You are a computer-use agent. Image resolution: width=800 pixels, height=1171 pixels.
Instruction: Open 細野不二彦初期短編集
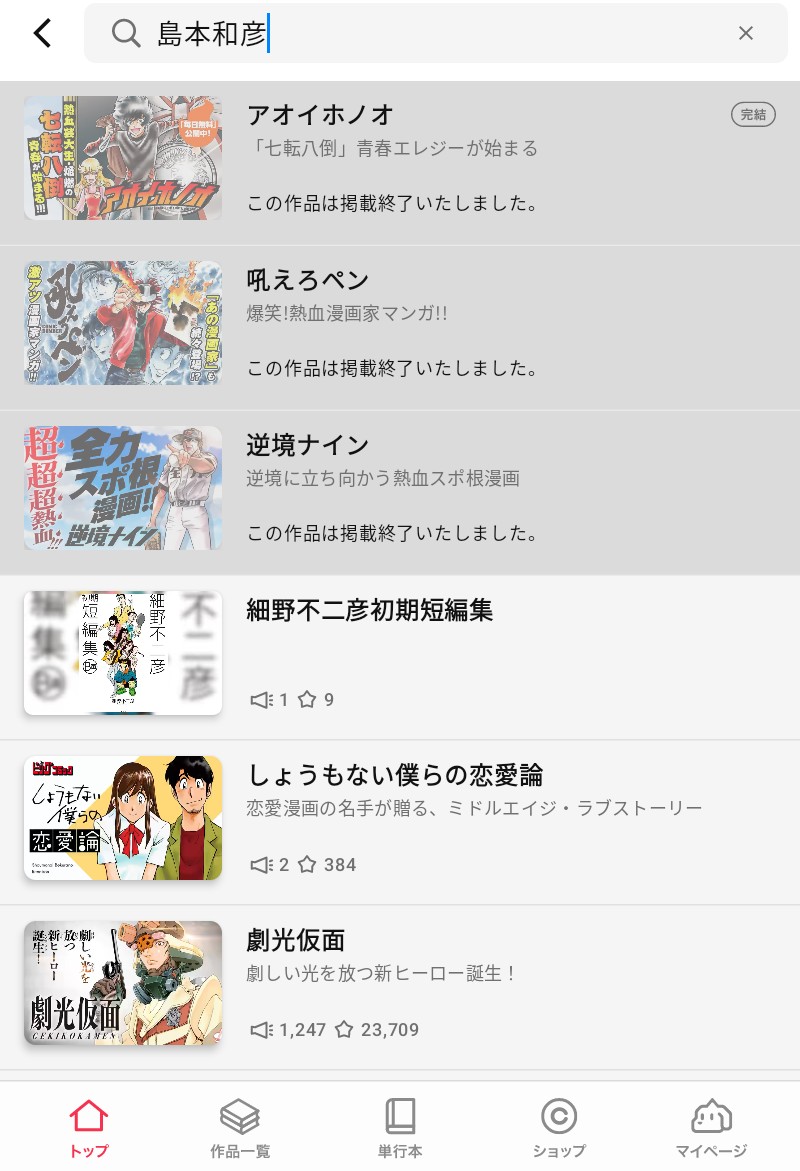point(400,653)
